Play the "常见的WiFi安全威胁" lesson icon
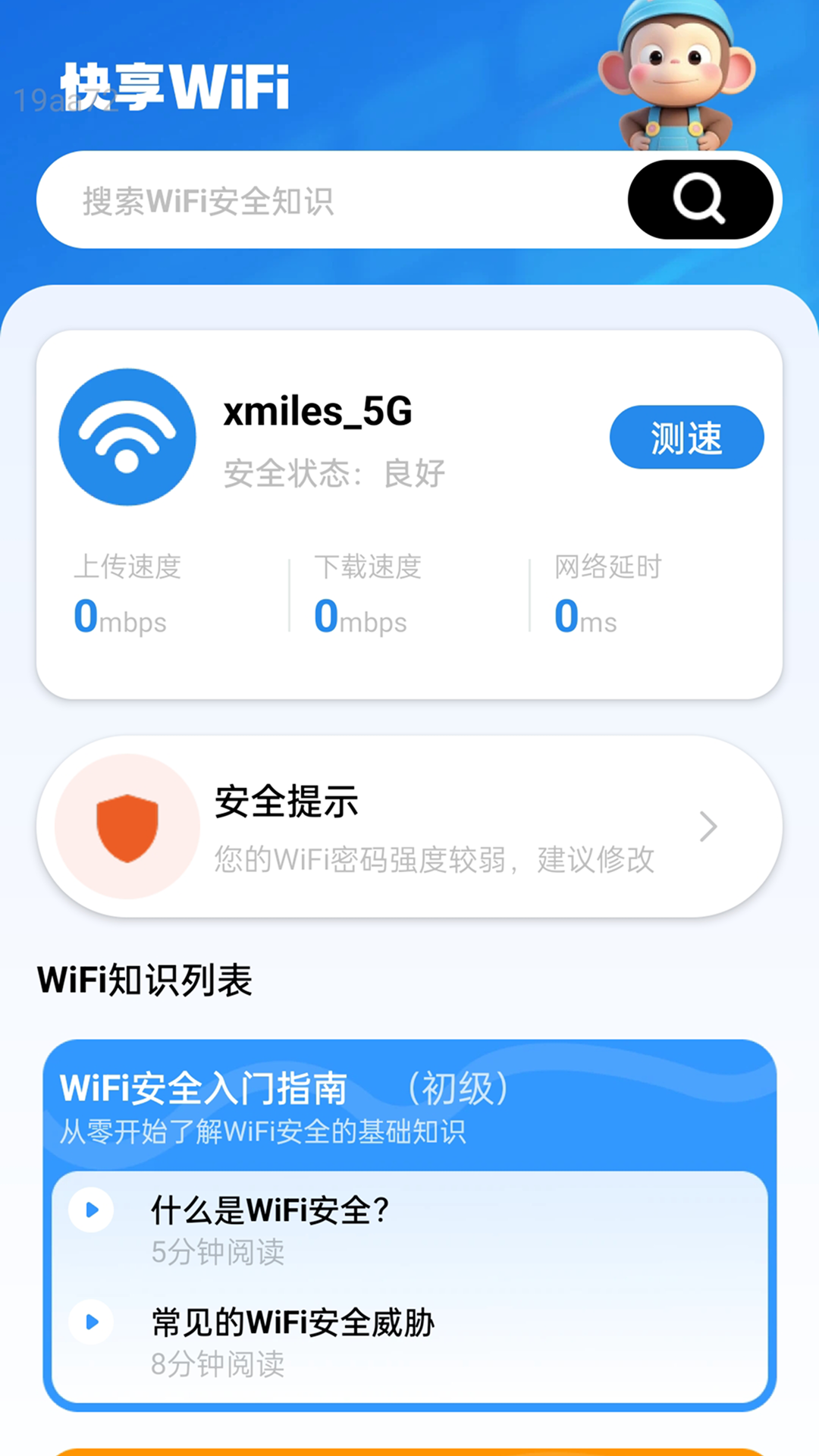819x1456 pixels. tap(90, 1321)
